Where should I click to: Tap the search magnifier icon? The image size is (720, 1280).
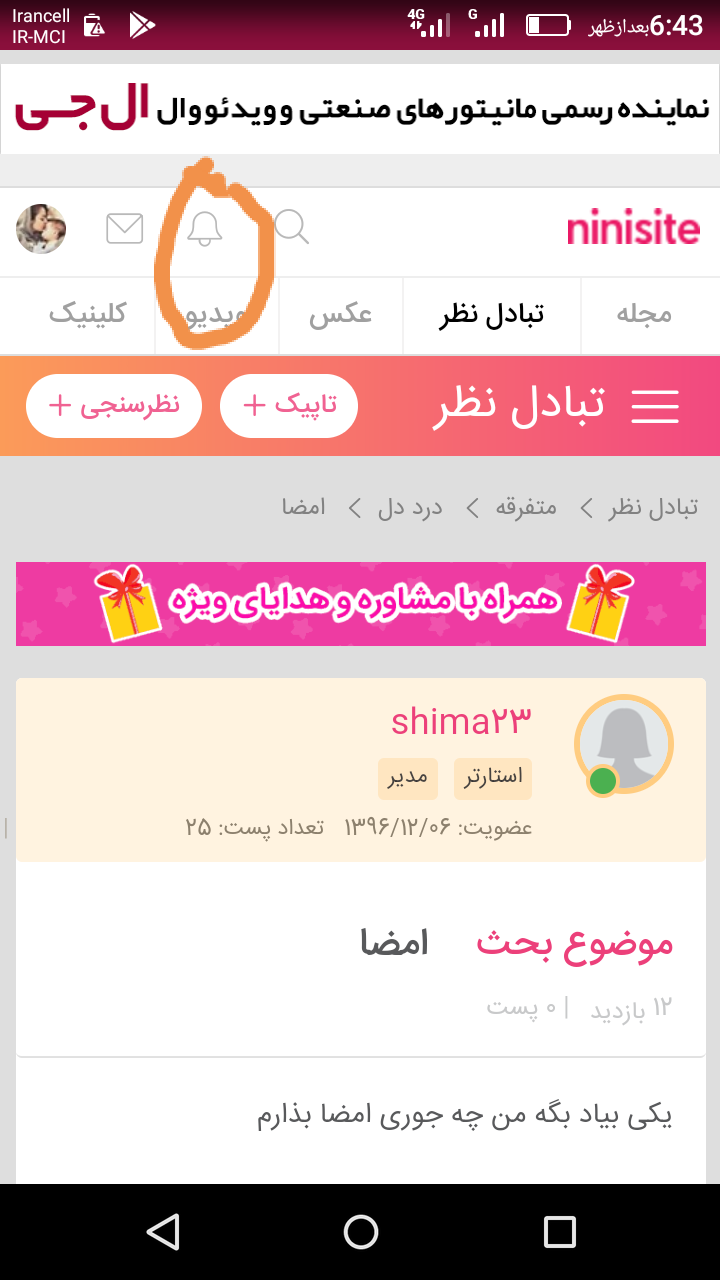[x=291, y=228]
